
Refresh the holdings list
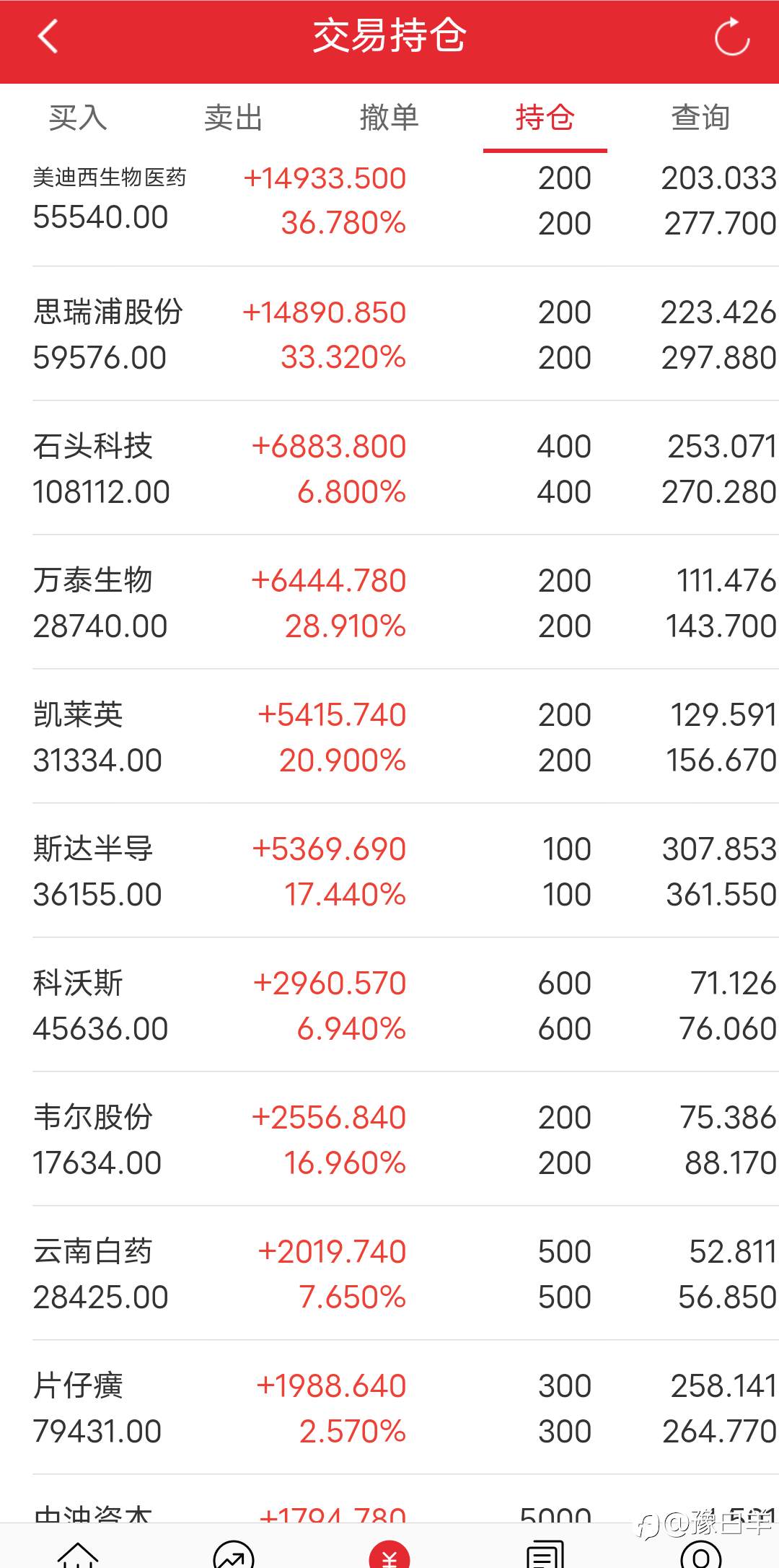[731, 36]
